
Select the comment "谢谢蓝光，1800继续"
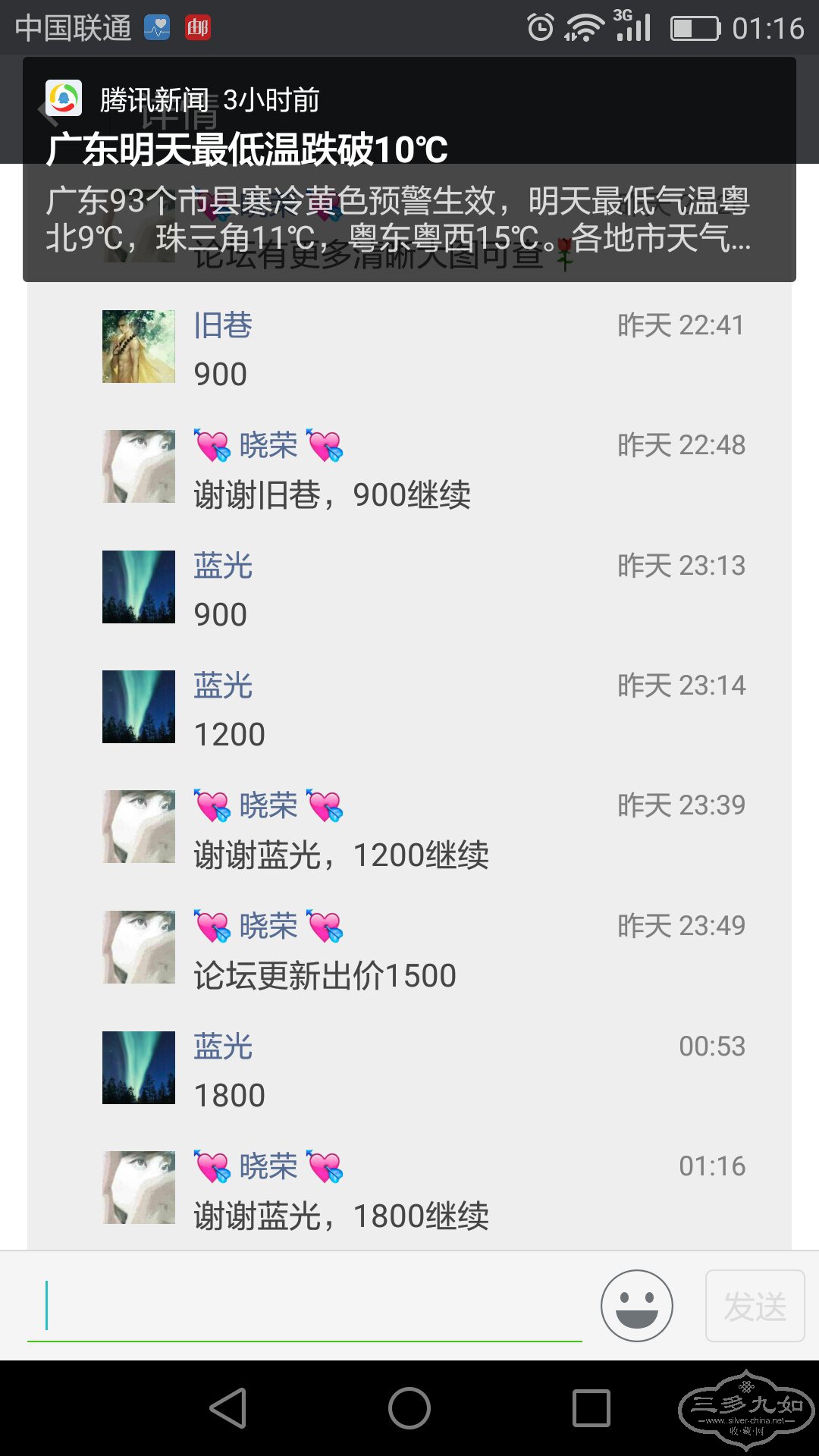pyautogui.click(x=341, y=1216)
